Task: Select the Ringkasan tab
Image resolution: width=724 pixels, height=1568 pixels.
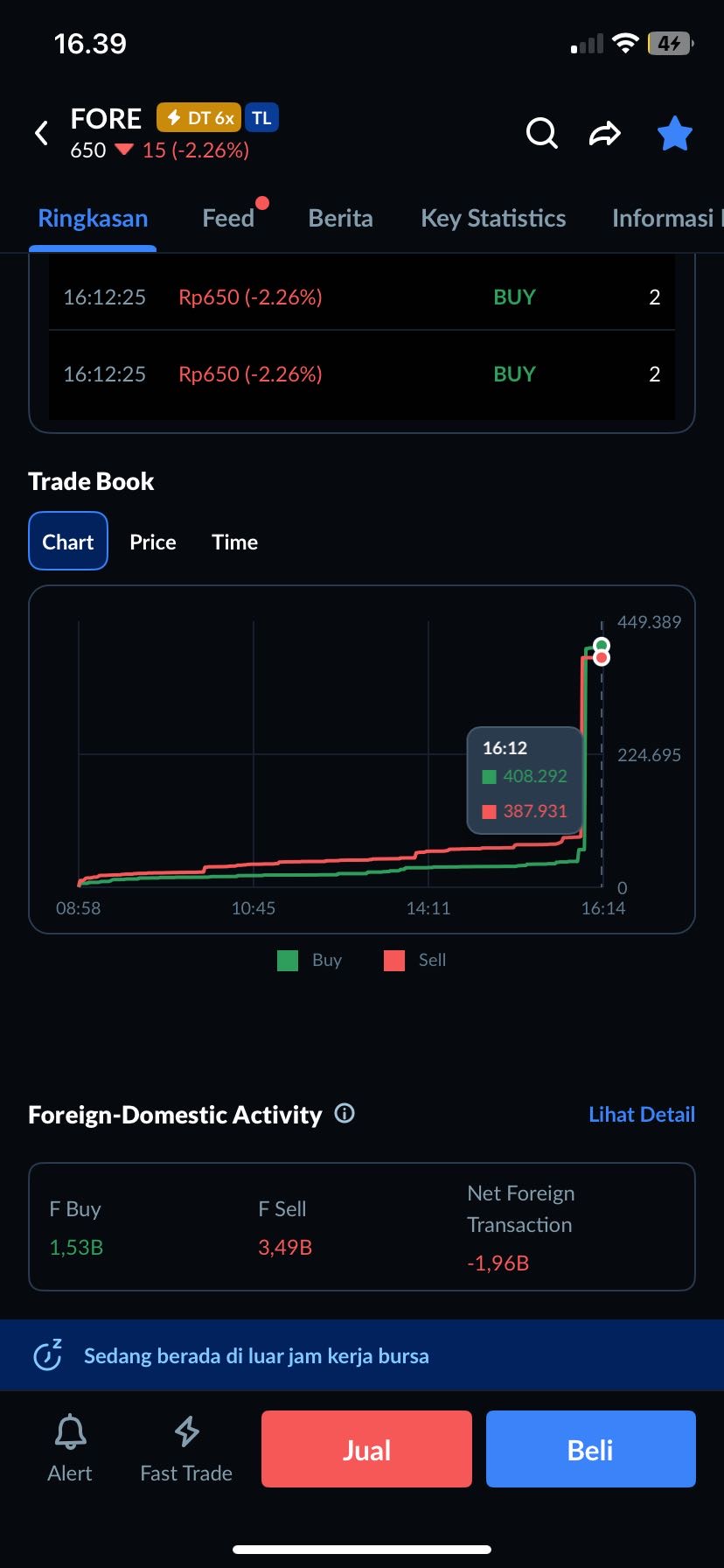Action: tap(93, 218)
